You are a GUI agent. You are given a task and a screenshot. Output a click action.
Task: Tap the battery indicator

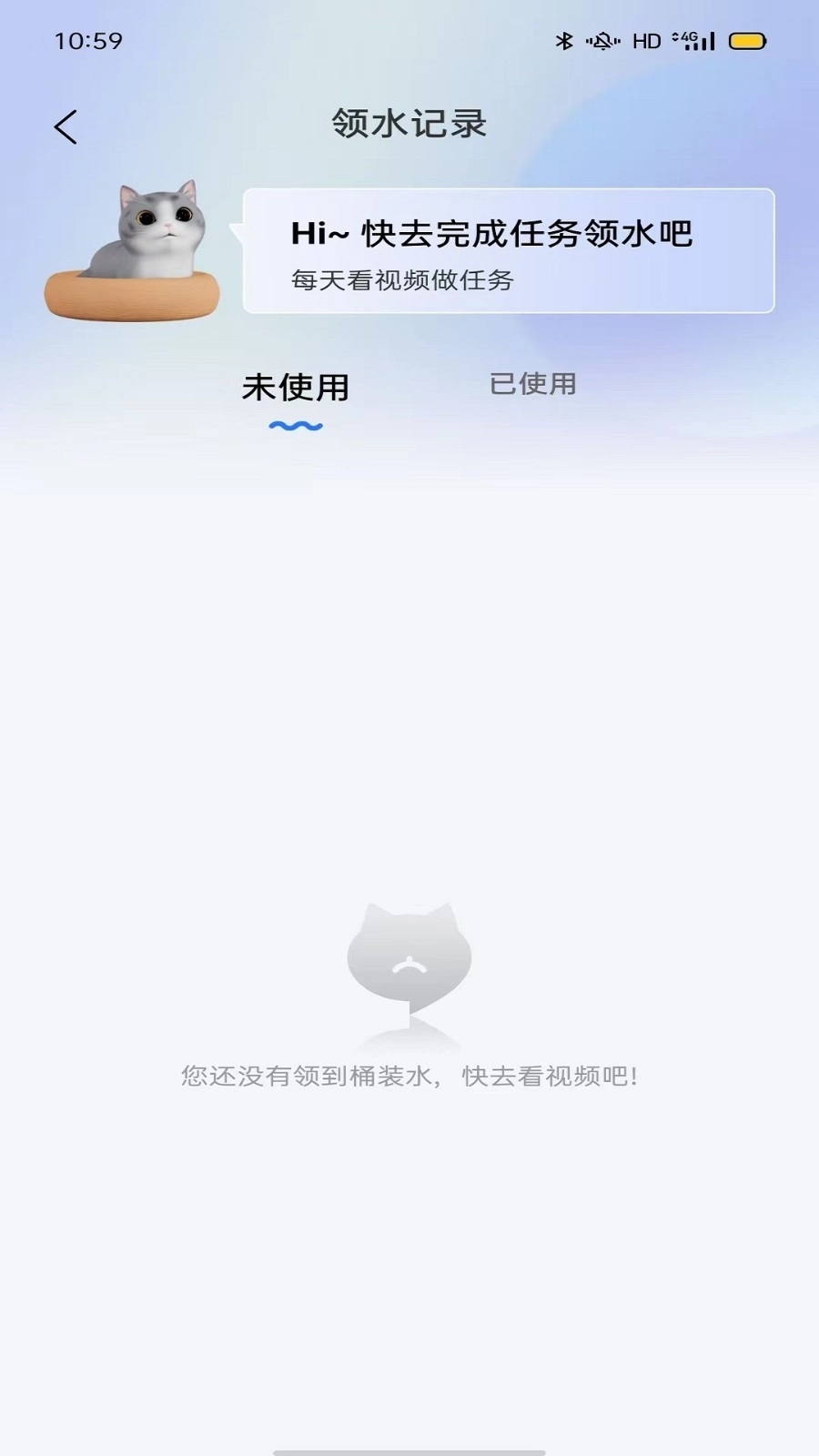[x=748, y=40]
